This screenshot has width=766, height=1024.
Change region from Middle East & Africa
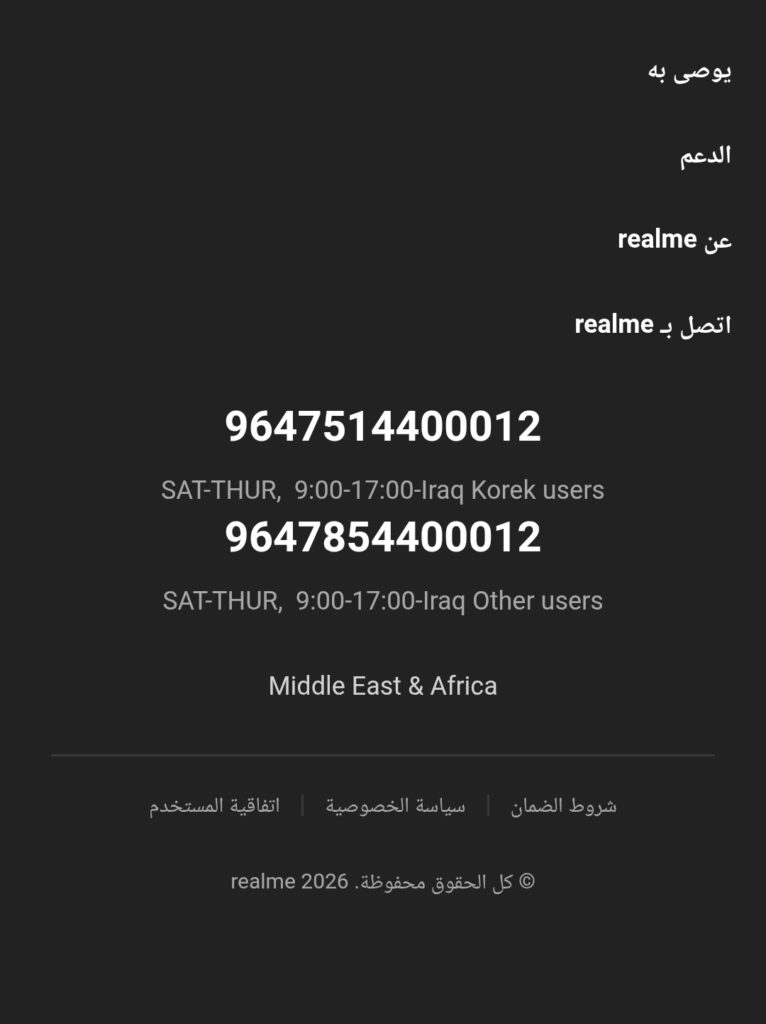pyautogui.click(x=383, y=686)
